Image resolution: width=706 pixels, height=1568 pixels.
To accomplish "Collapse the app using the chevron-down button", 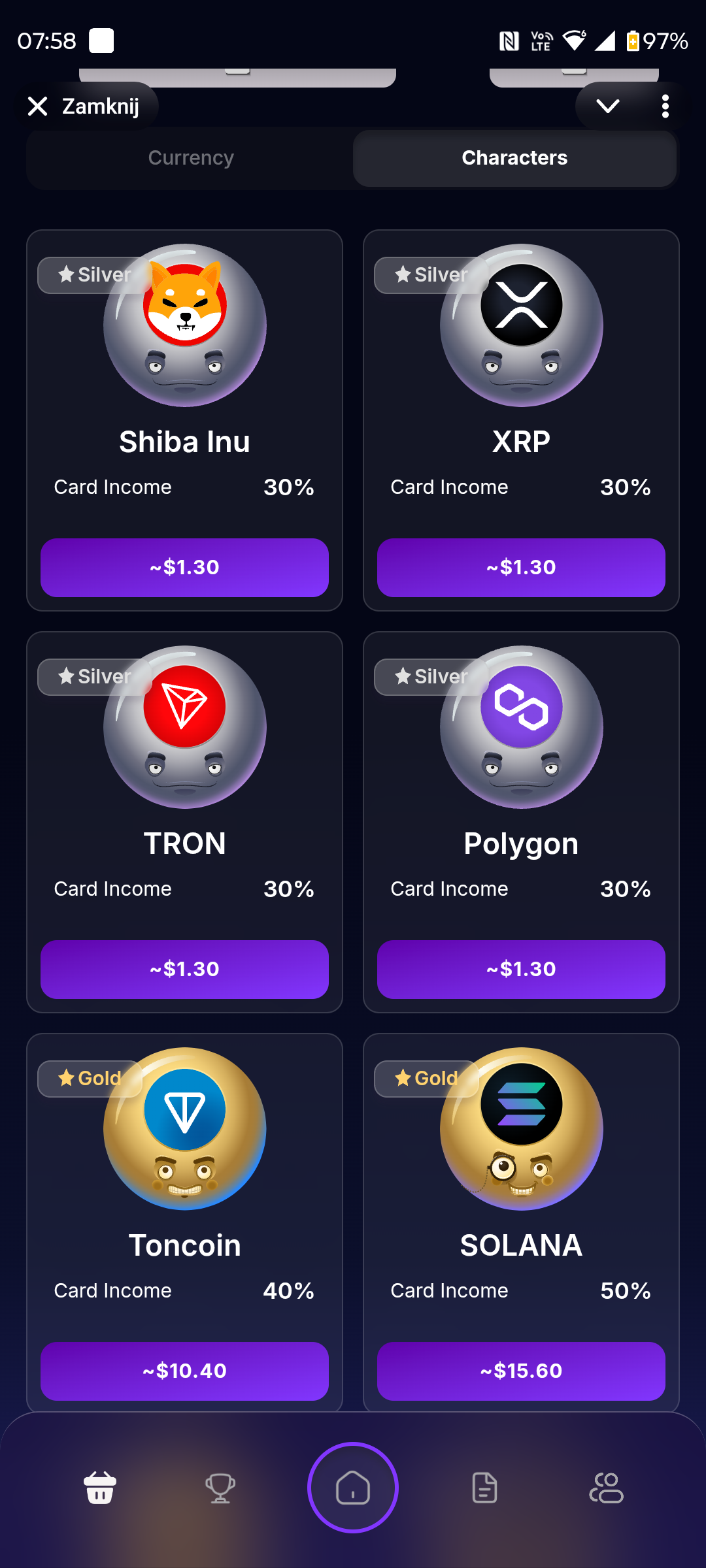I will (608, 106).
